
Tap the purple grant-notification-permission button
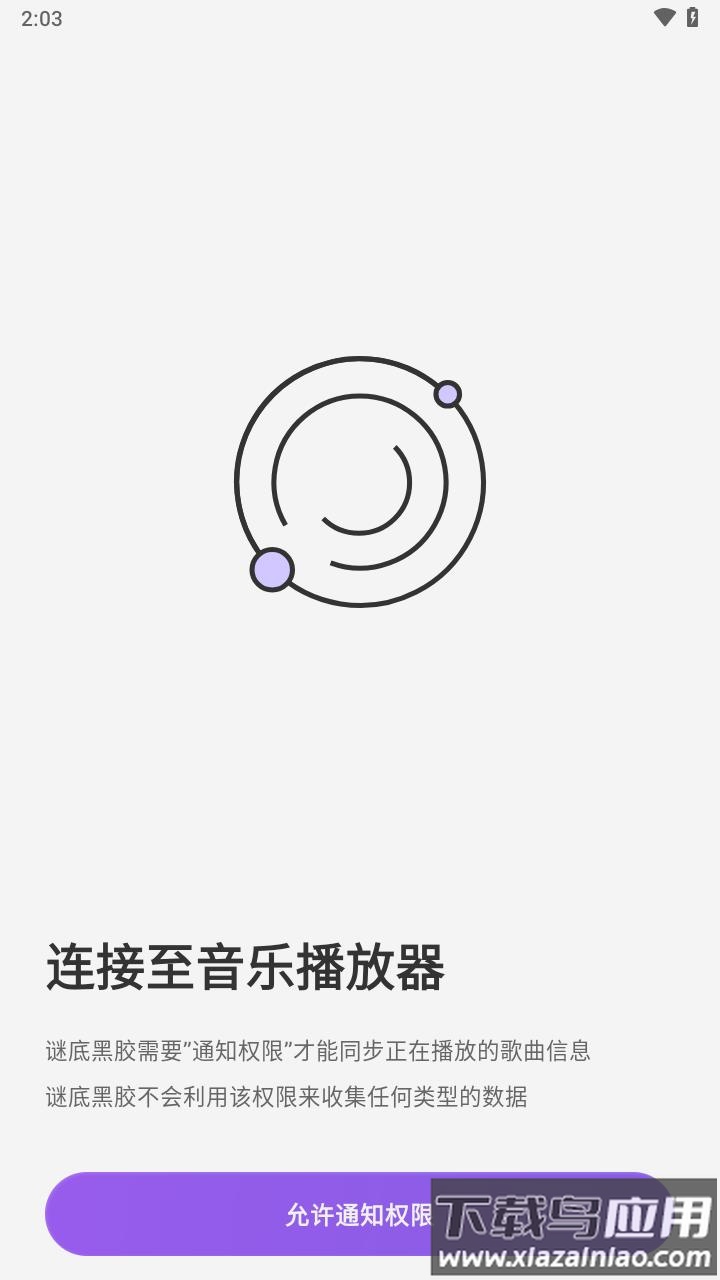point(360,1213)
